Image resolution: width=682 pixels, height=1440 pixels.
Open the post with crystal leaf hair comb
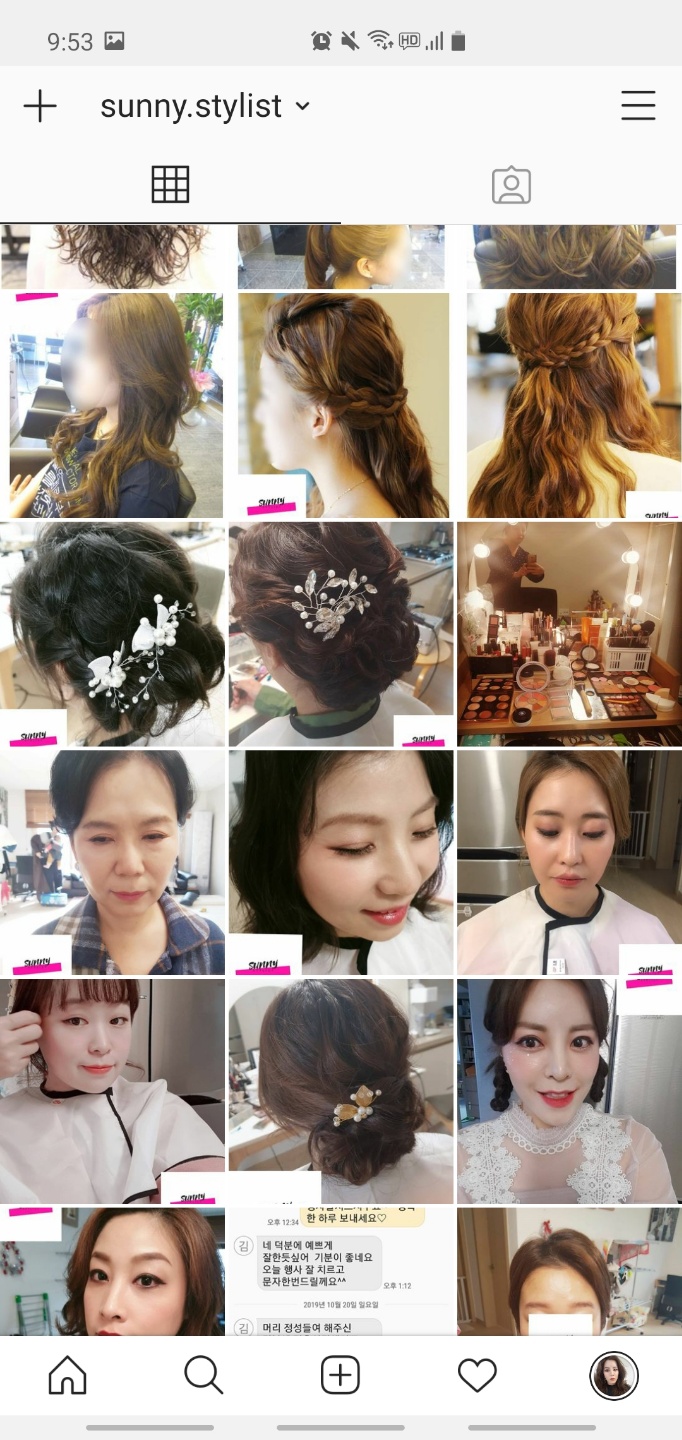coord(340,633)
